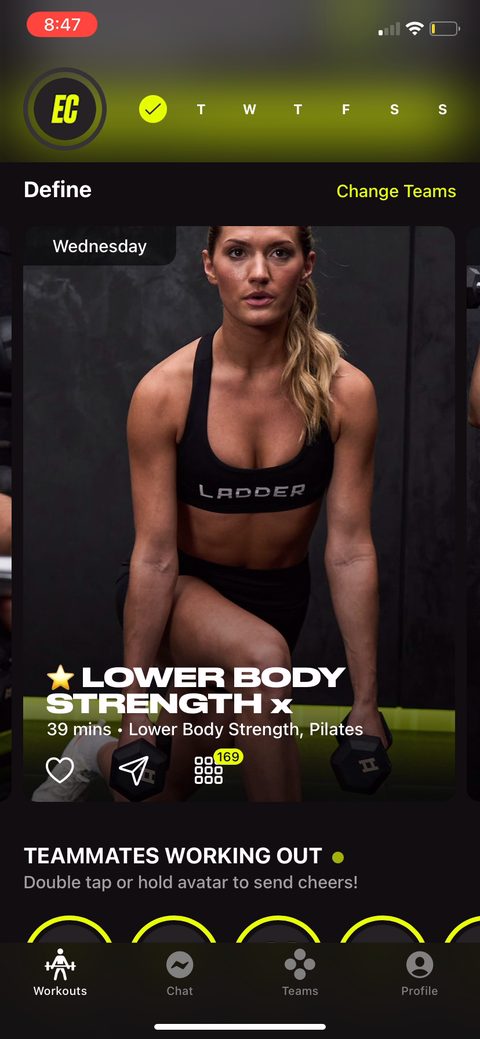Image resolution: width=480 pixels, height=1039 pixels.
Task: Switch to the Teams tab
Action: tap(300, 973)
